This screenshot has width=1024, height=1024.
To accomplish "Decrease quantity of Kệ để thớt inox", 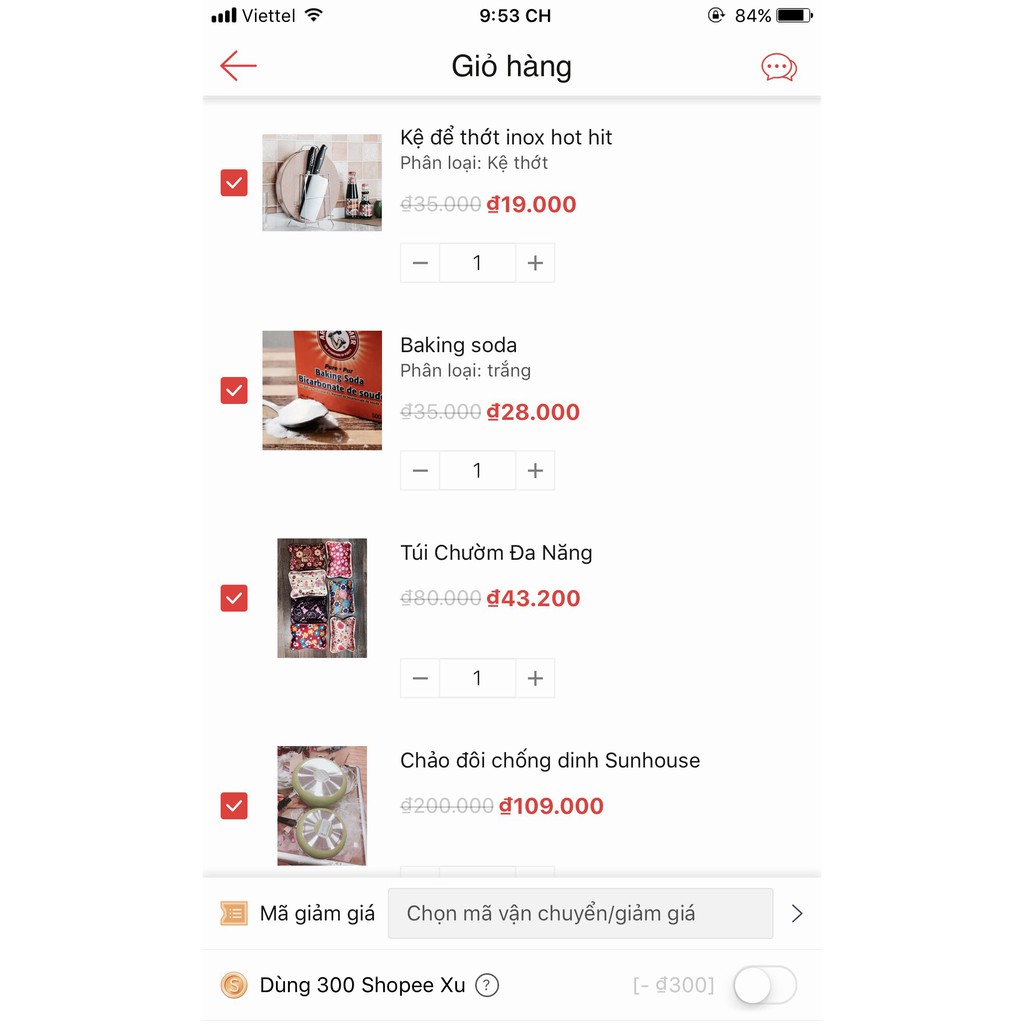I will click(420, 263).
